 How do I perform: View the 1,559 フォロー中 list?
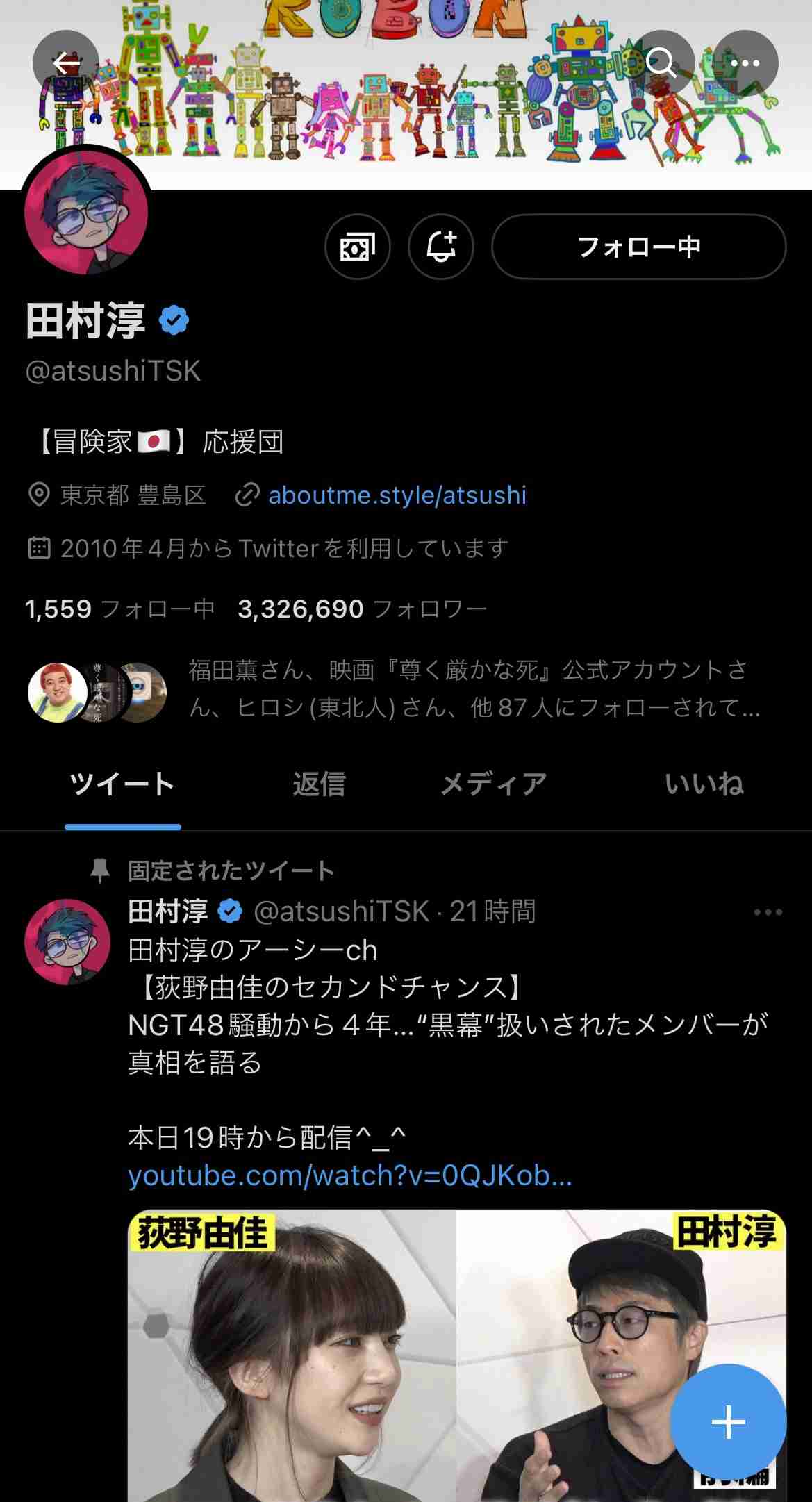[x=119, y=609]
